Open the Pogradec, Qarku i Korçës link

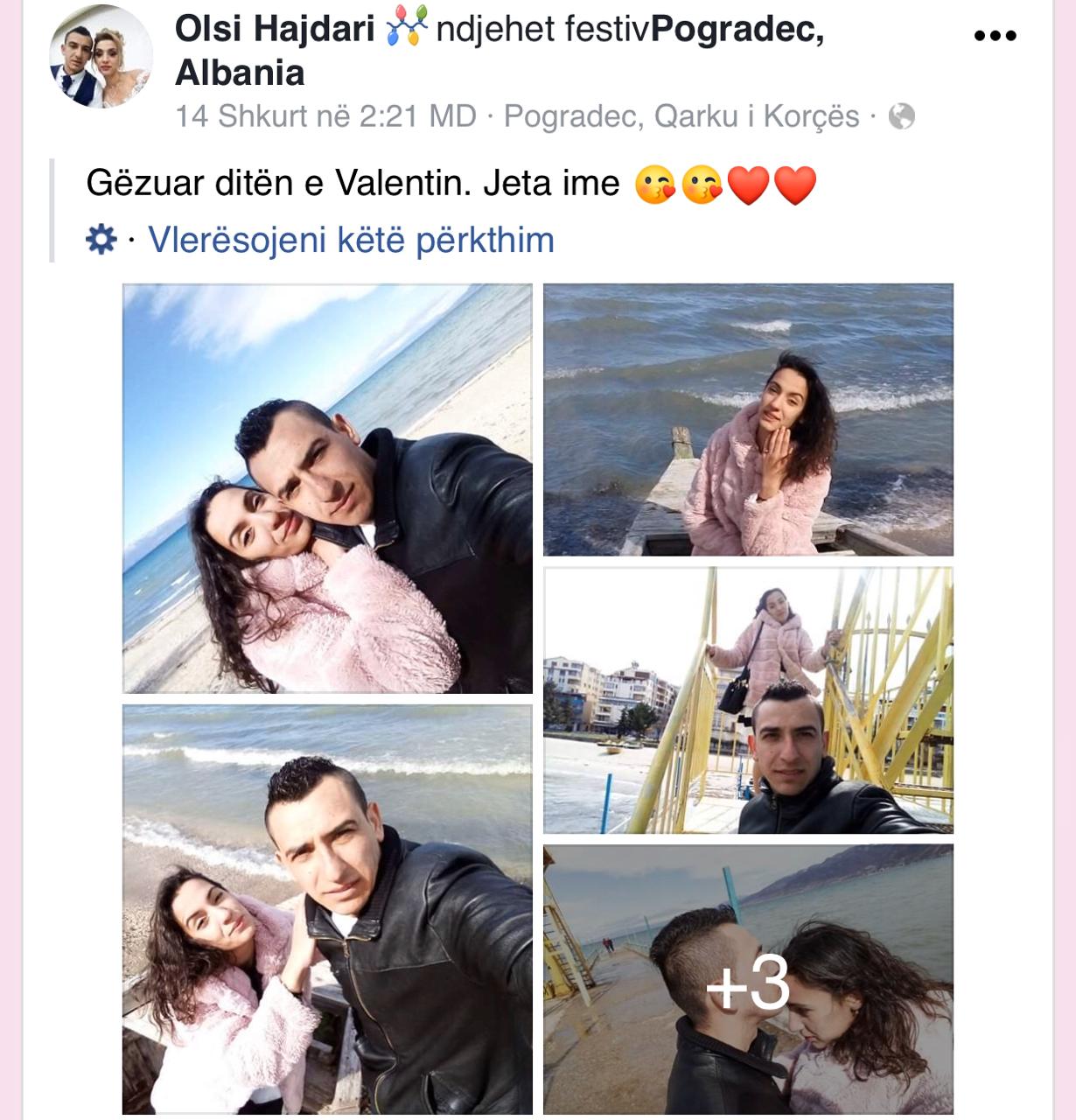click(x=681, y=116)
